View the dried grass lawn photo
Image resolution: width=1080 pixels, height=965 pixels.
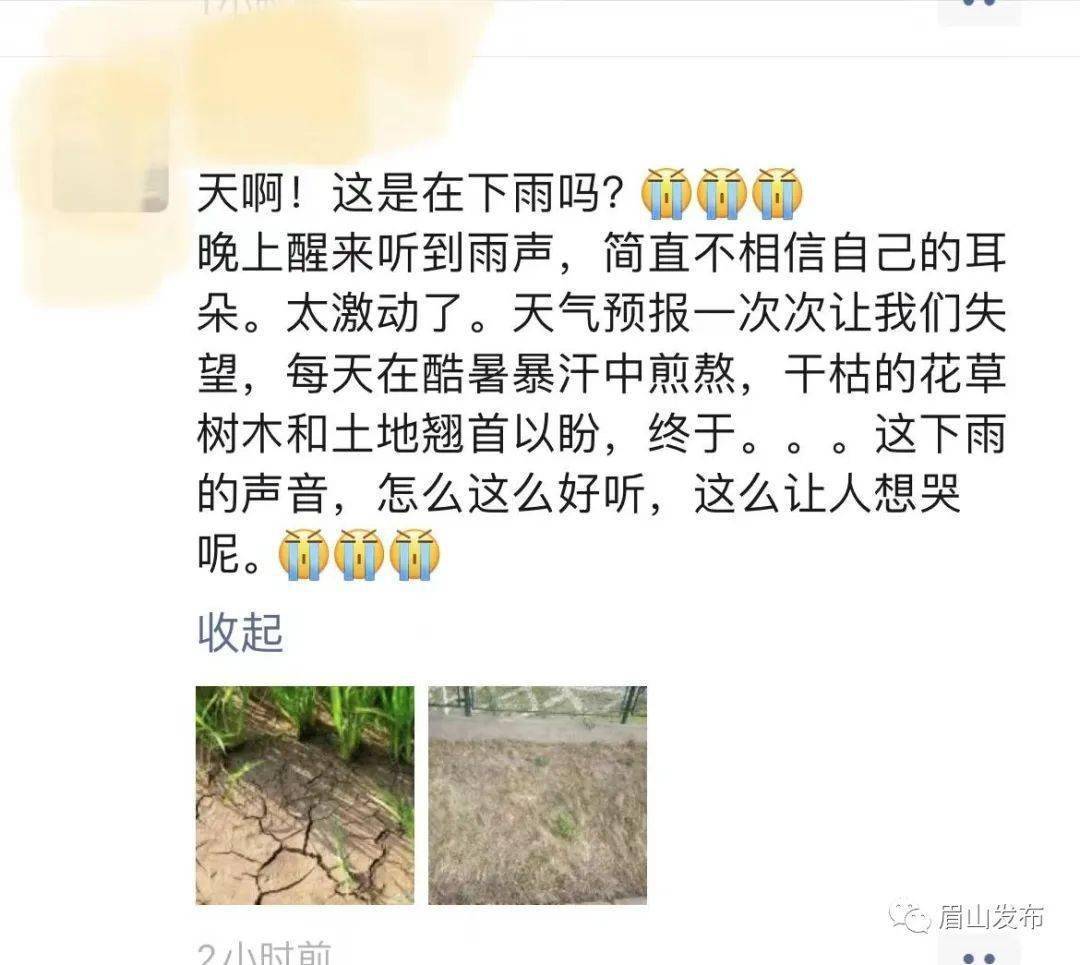tap(537, 795)
